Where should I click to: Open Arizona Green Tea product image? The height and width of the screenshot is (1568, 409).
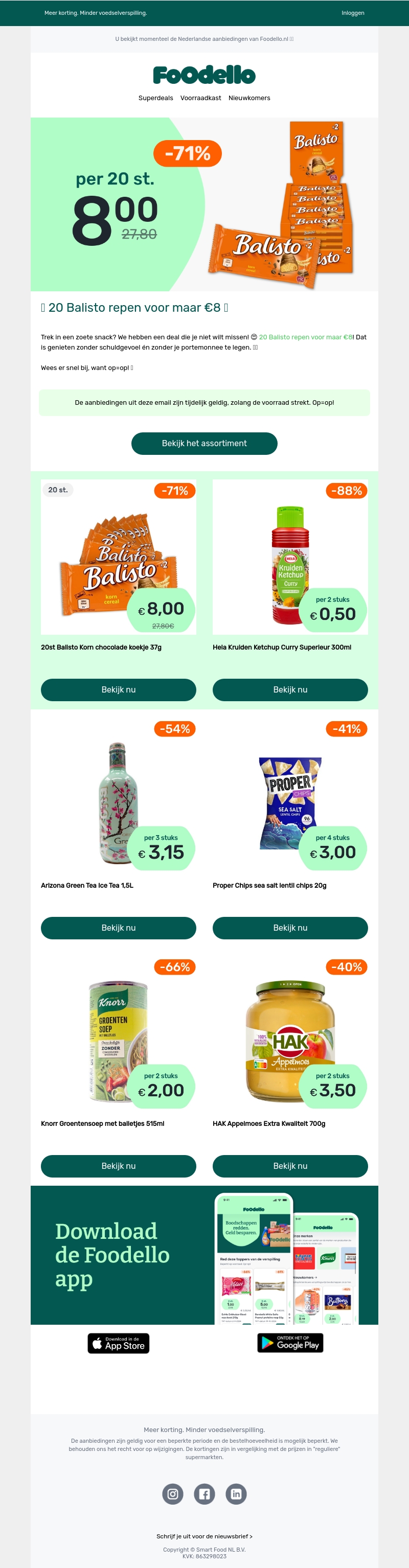point(118,802)
